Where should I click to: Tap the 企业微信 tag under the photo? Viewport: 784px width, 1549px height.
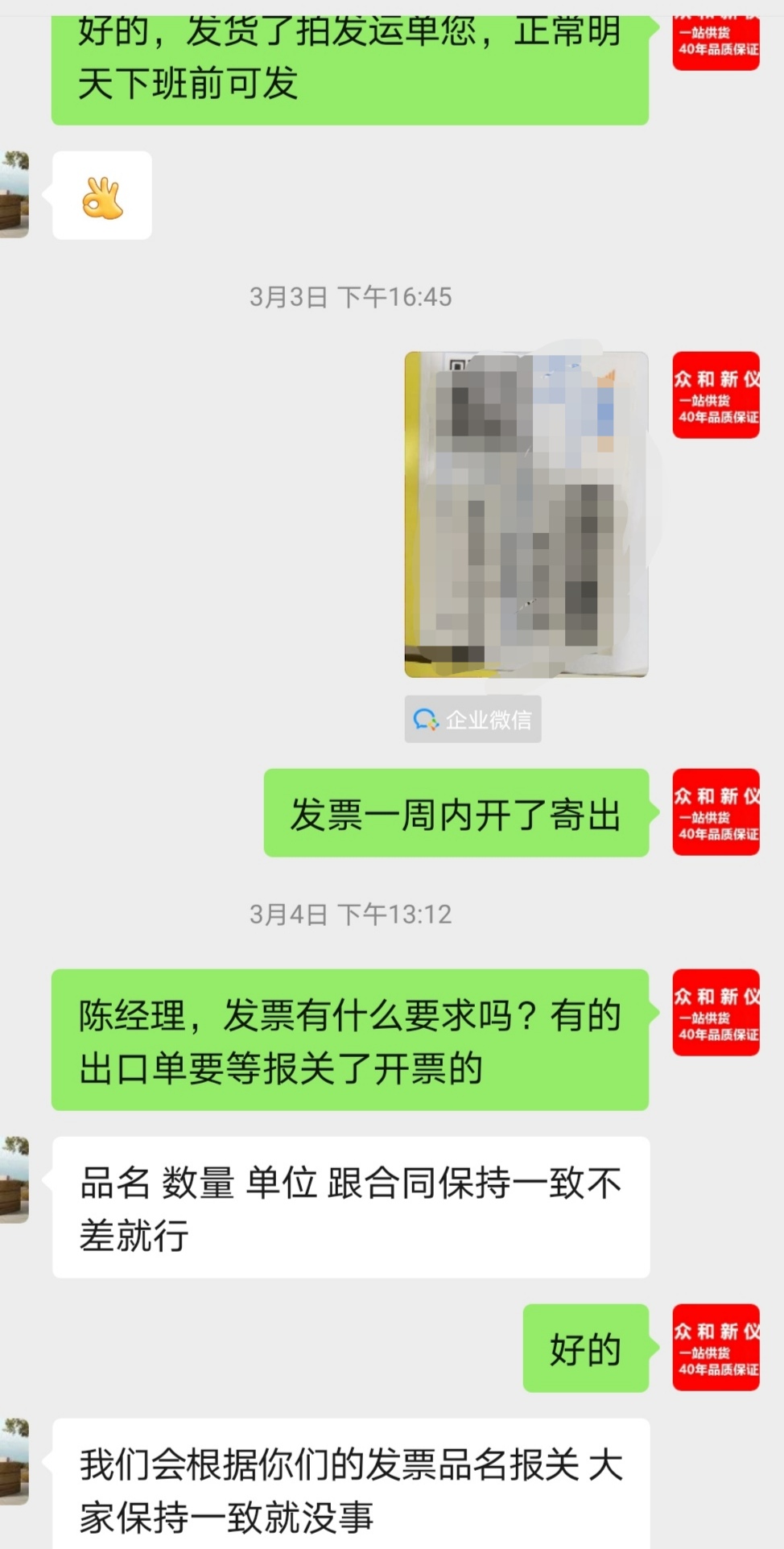(x=472, y=719)
